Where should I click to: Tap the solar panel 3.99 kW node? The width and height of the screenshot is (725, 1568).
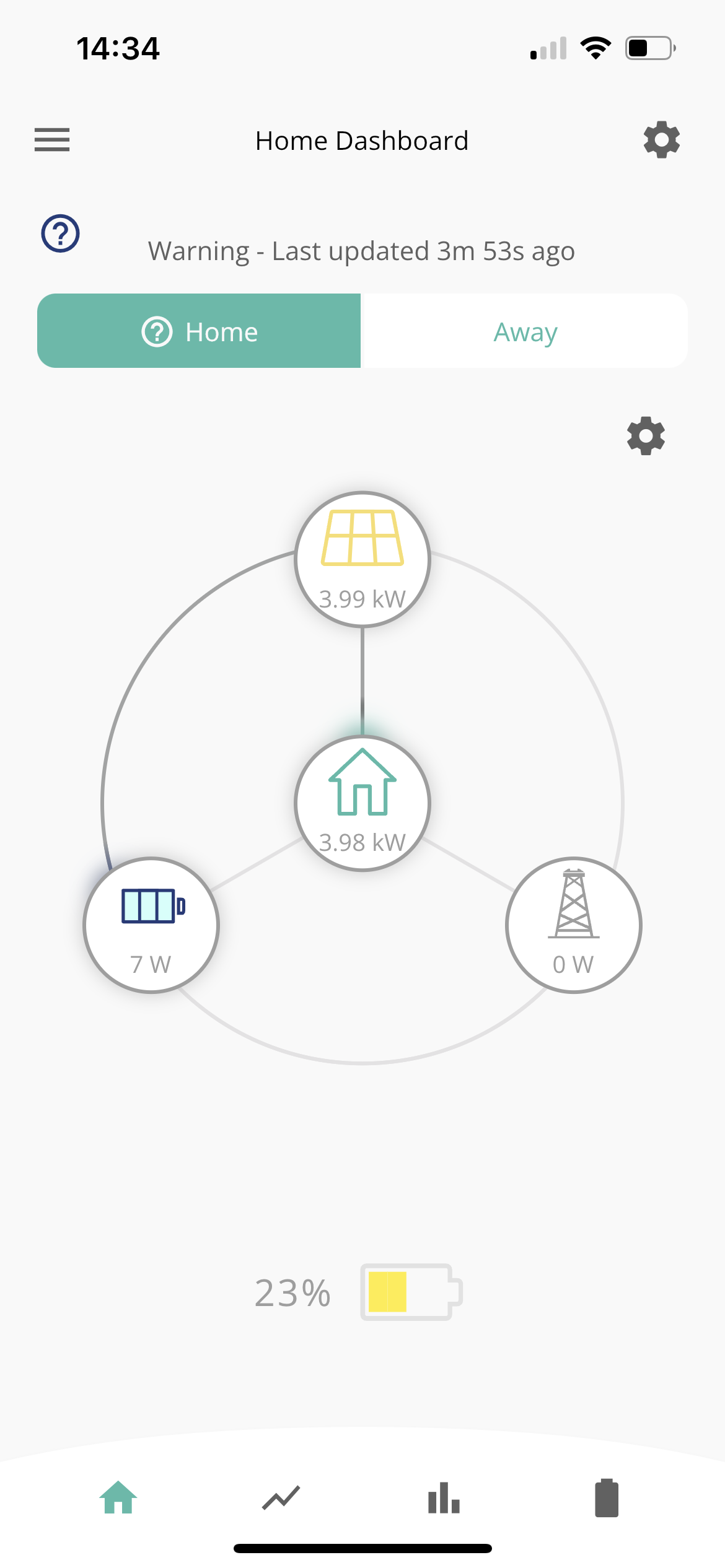362,559
